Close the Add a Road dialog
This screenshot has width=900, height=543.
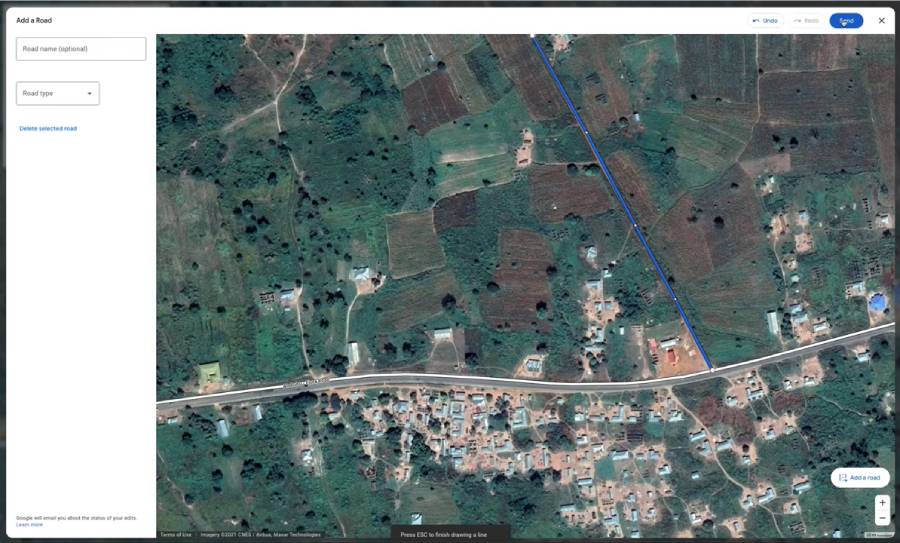tap(881, 20)
